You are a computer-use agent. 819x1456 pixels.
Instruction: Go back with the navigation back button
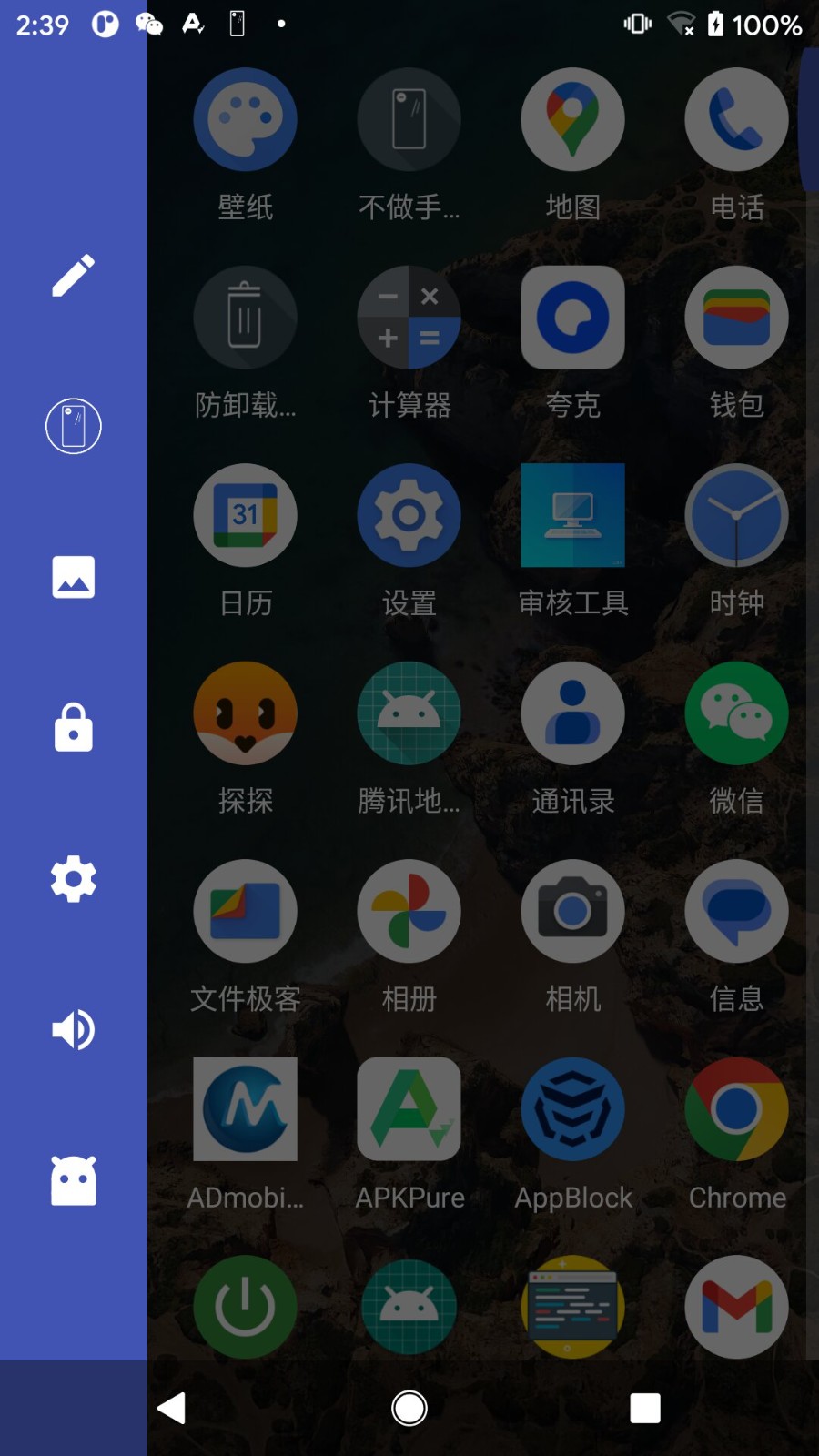(x=172, y=1408)
